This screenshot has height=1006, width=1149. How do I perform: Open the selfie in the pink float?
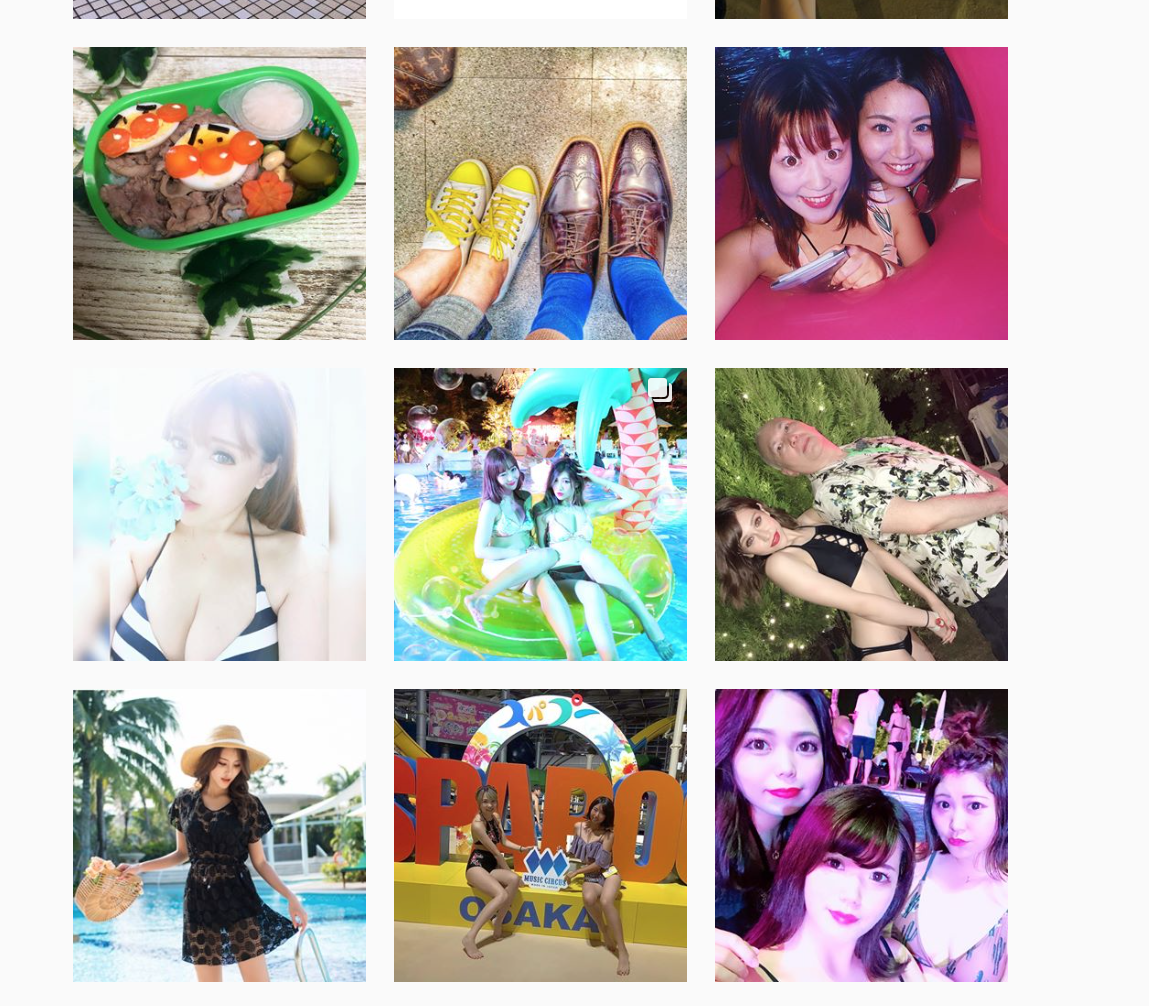tap(861, 193)
